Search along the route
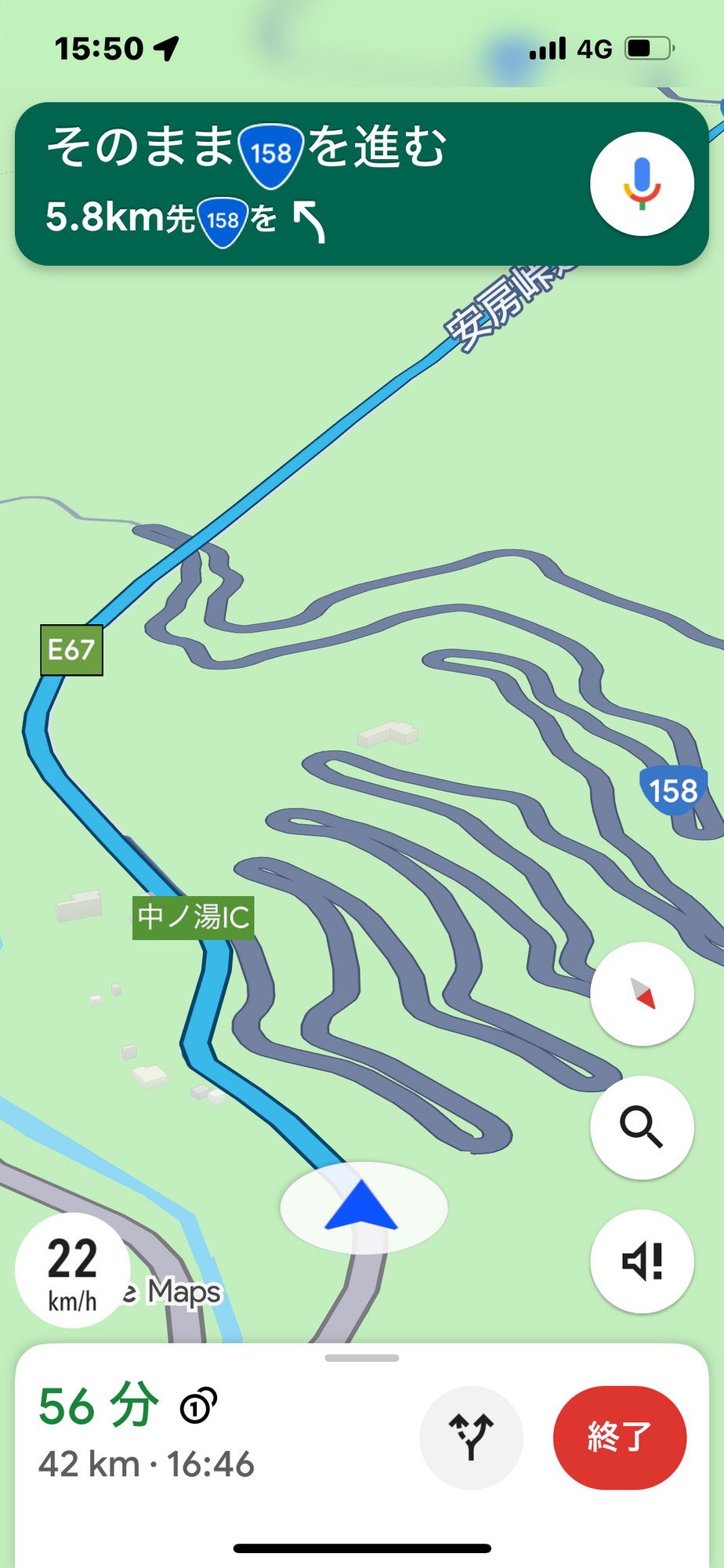 click(x=642, y=1127)
